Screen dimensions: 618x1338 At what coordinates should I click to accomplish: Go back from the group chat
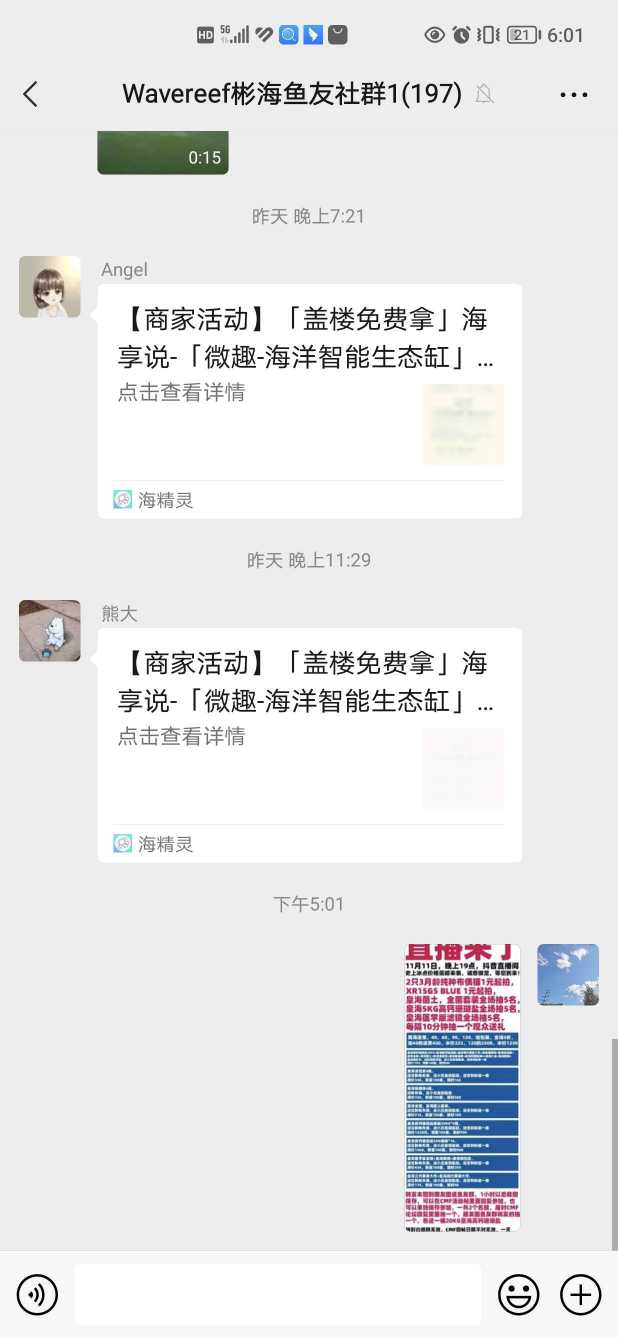pyautogui.click(x=30, y=94)
